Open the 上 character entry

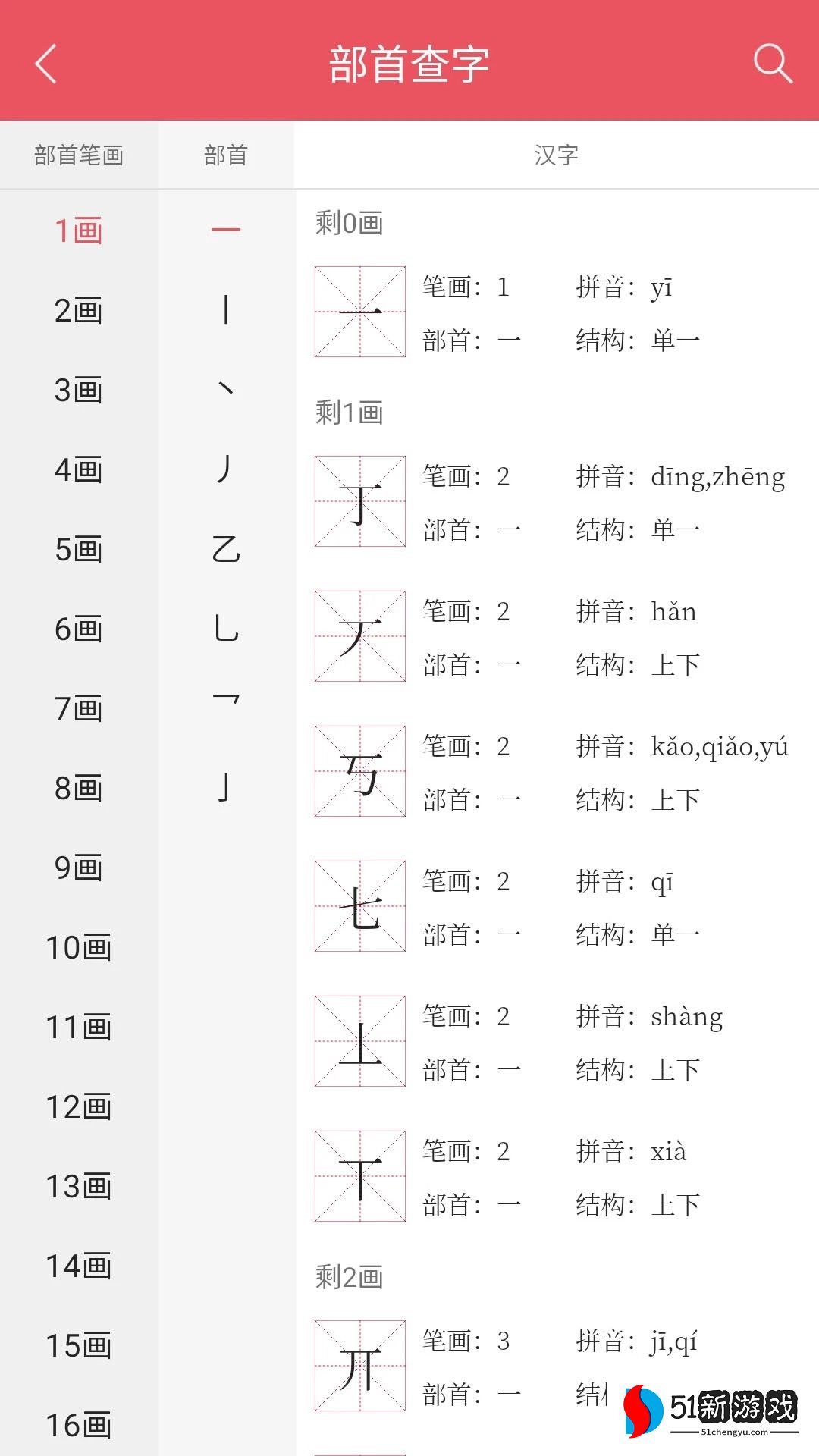pos(360,1041)
